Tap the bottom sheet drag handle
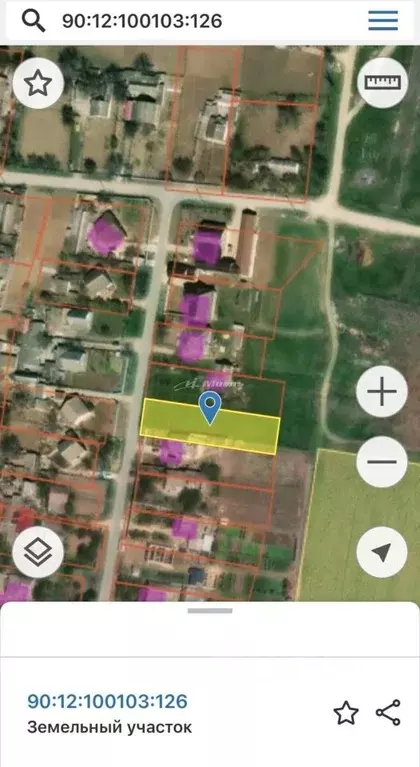Screen dimensions: 420x767 (210, 610)
